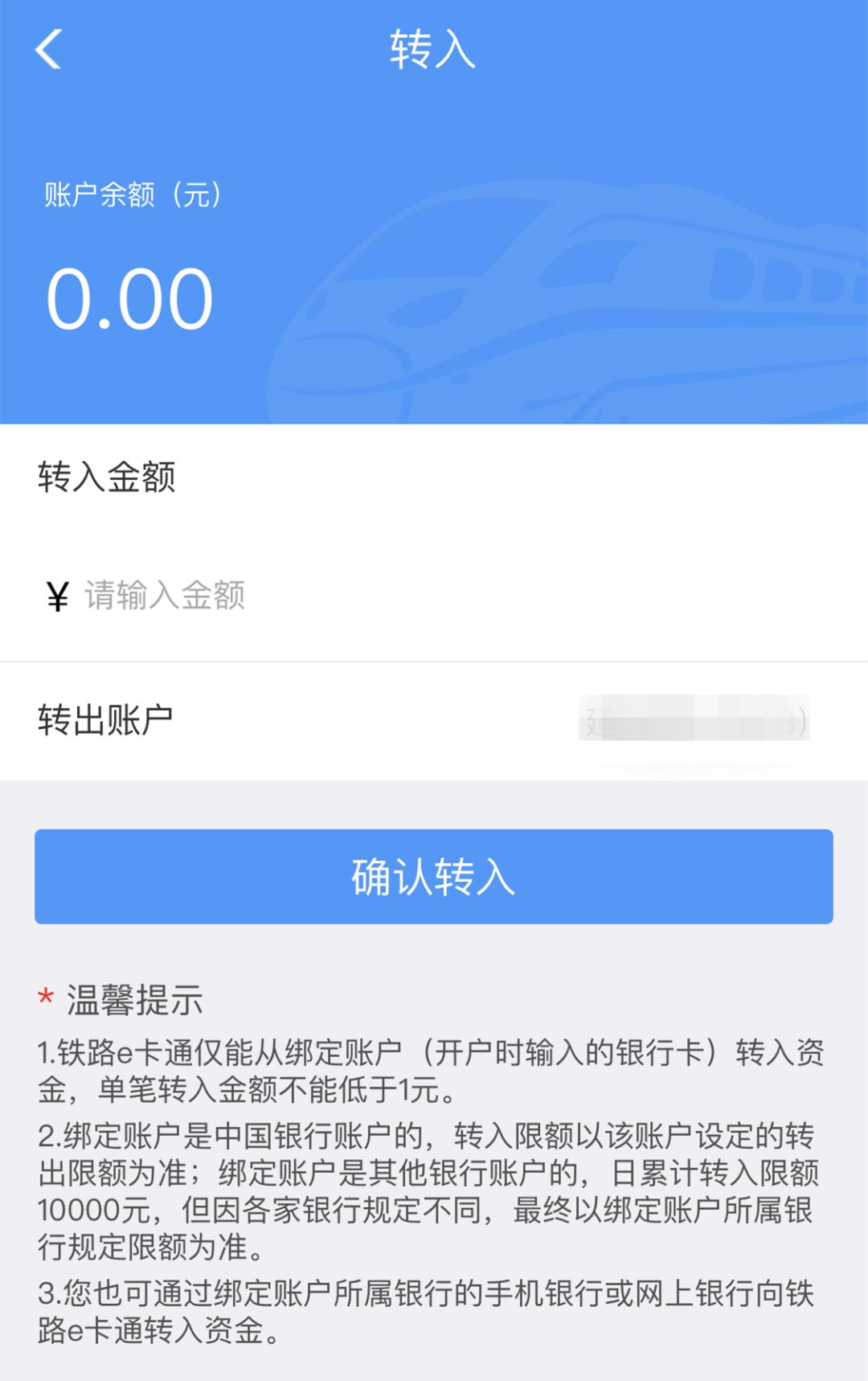Tap the 确认转入 button

tap(433, 876)
